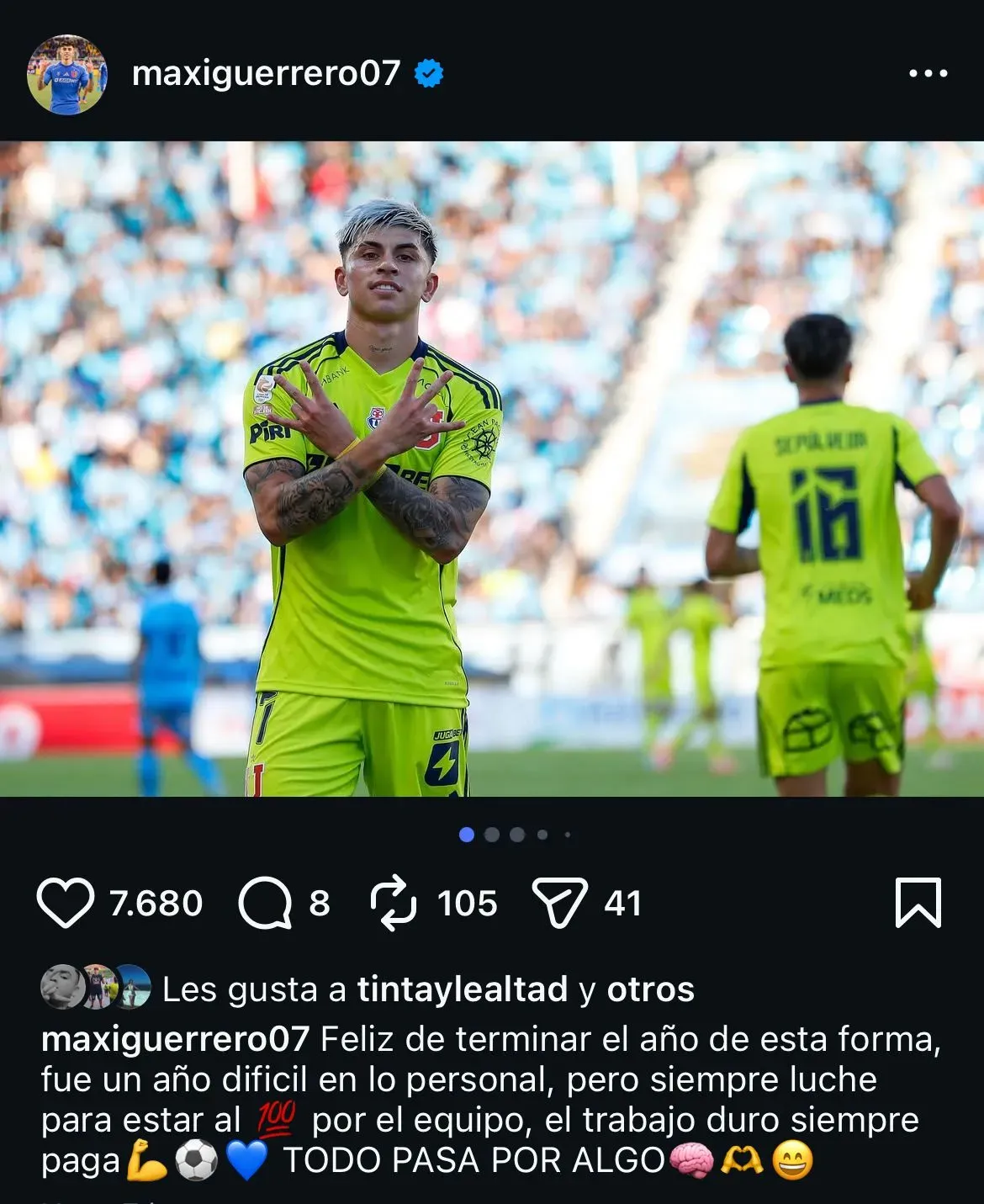Open the player photo in the post
Viewport: 984px width, 1204px height.
click(491, 468)
